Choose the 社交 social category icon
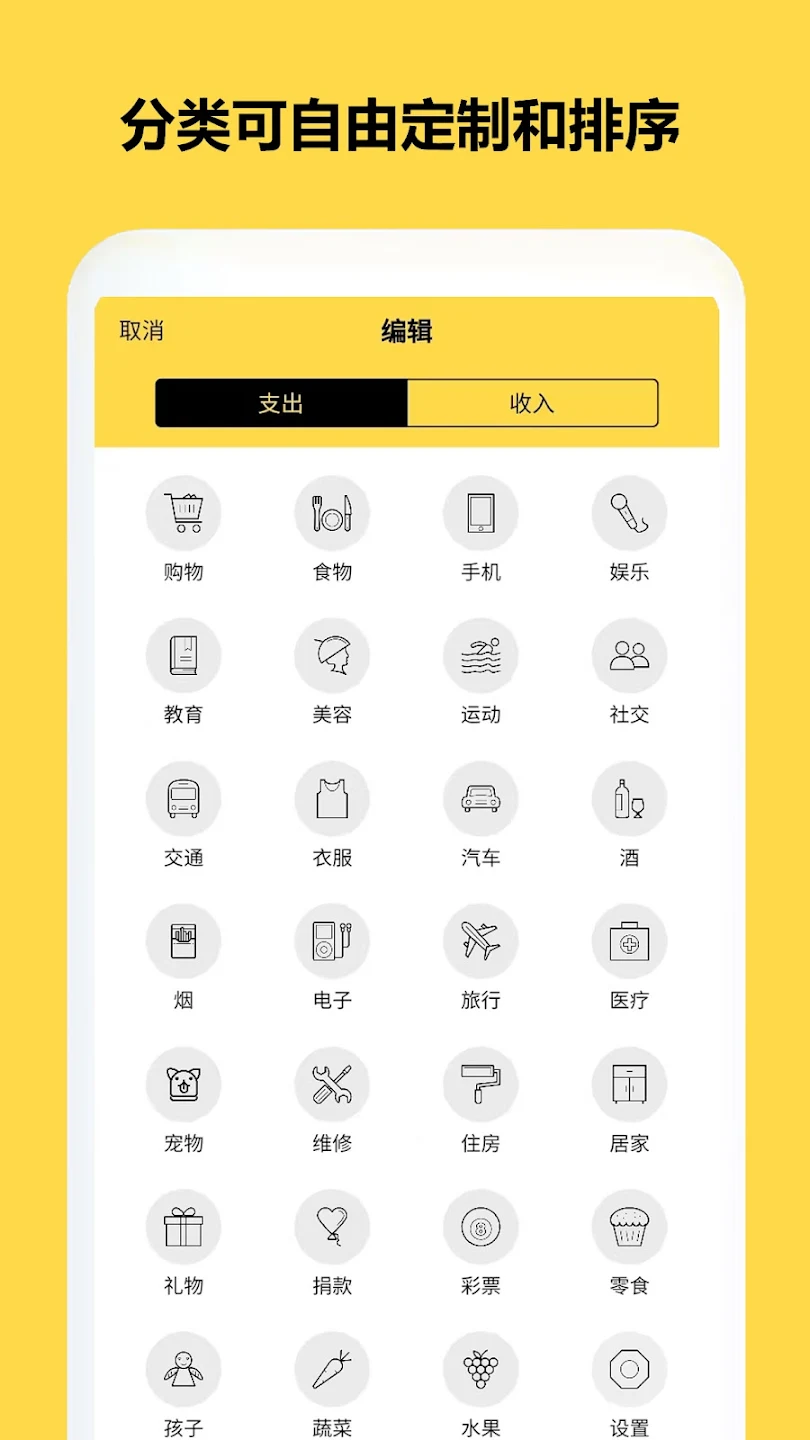 (x=629, y=655)
